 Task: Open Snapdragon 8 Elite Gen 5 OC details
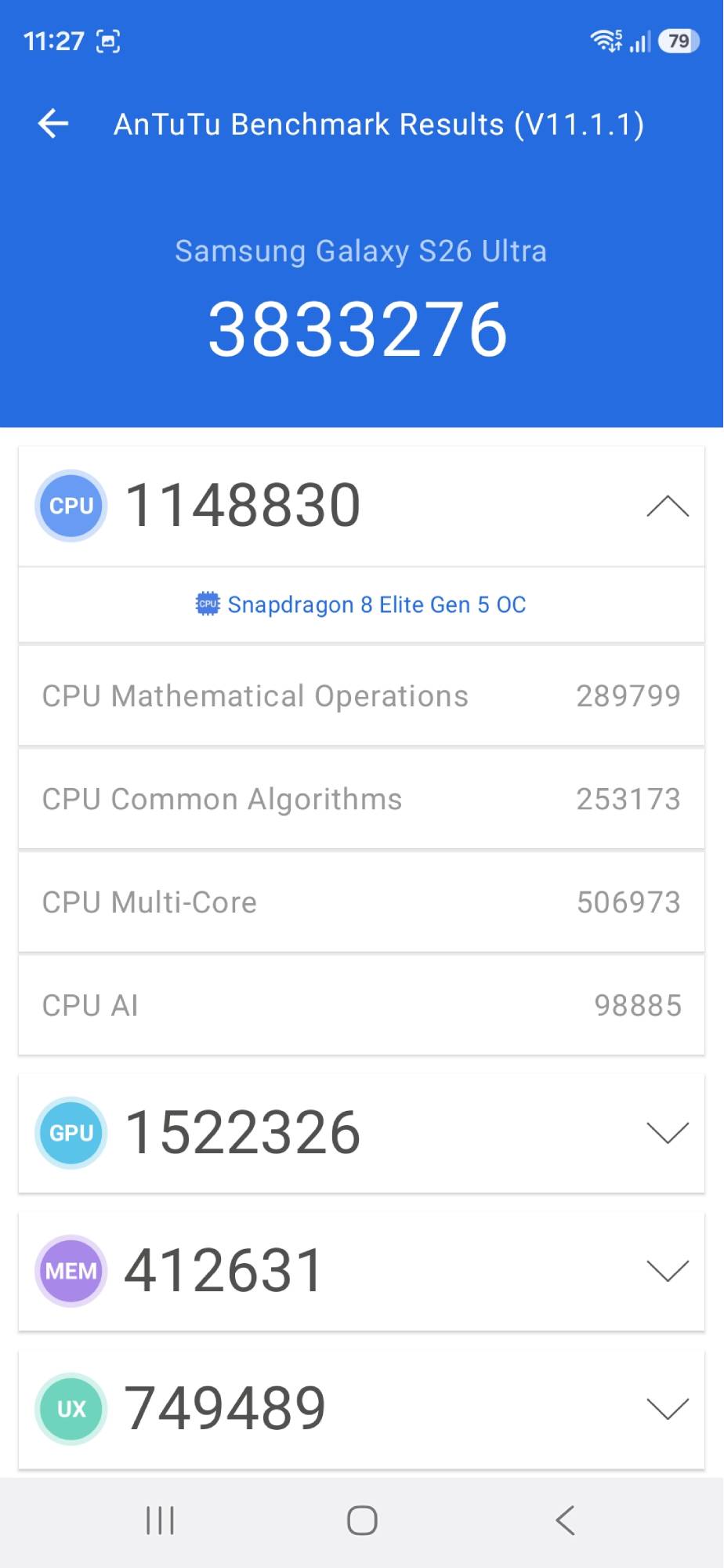[361, 604]
